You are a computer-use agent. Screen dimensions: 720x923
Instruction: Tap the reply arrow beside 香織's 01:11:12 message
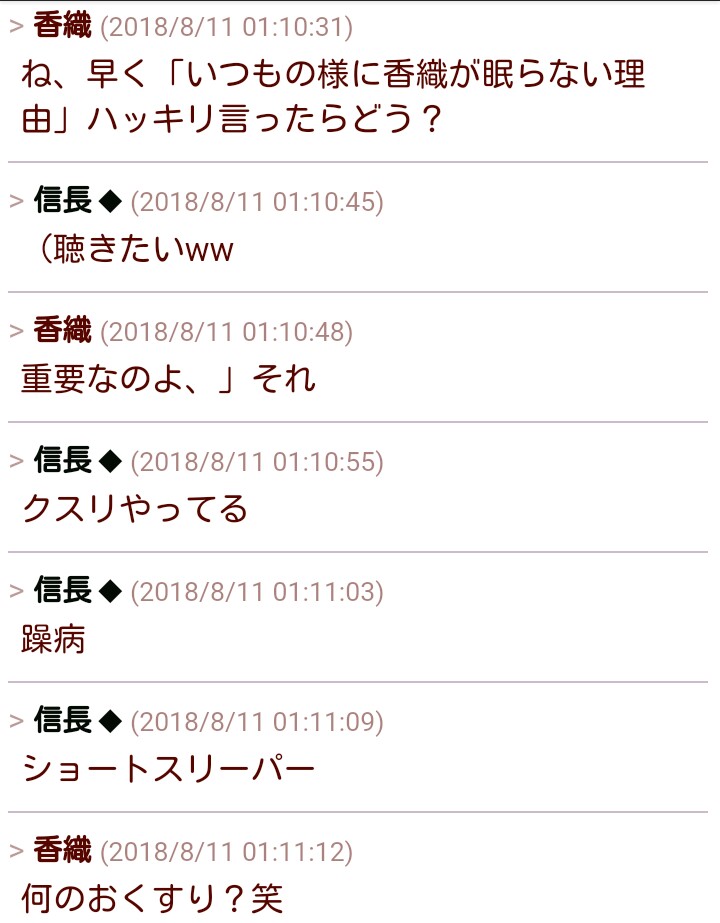tap(16, 851)
